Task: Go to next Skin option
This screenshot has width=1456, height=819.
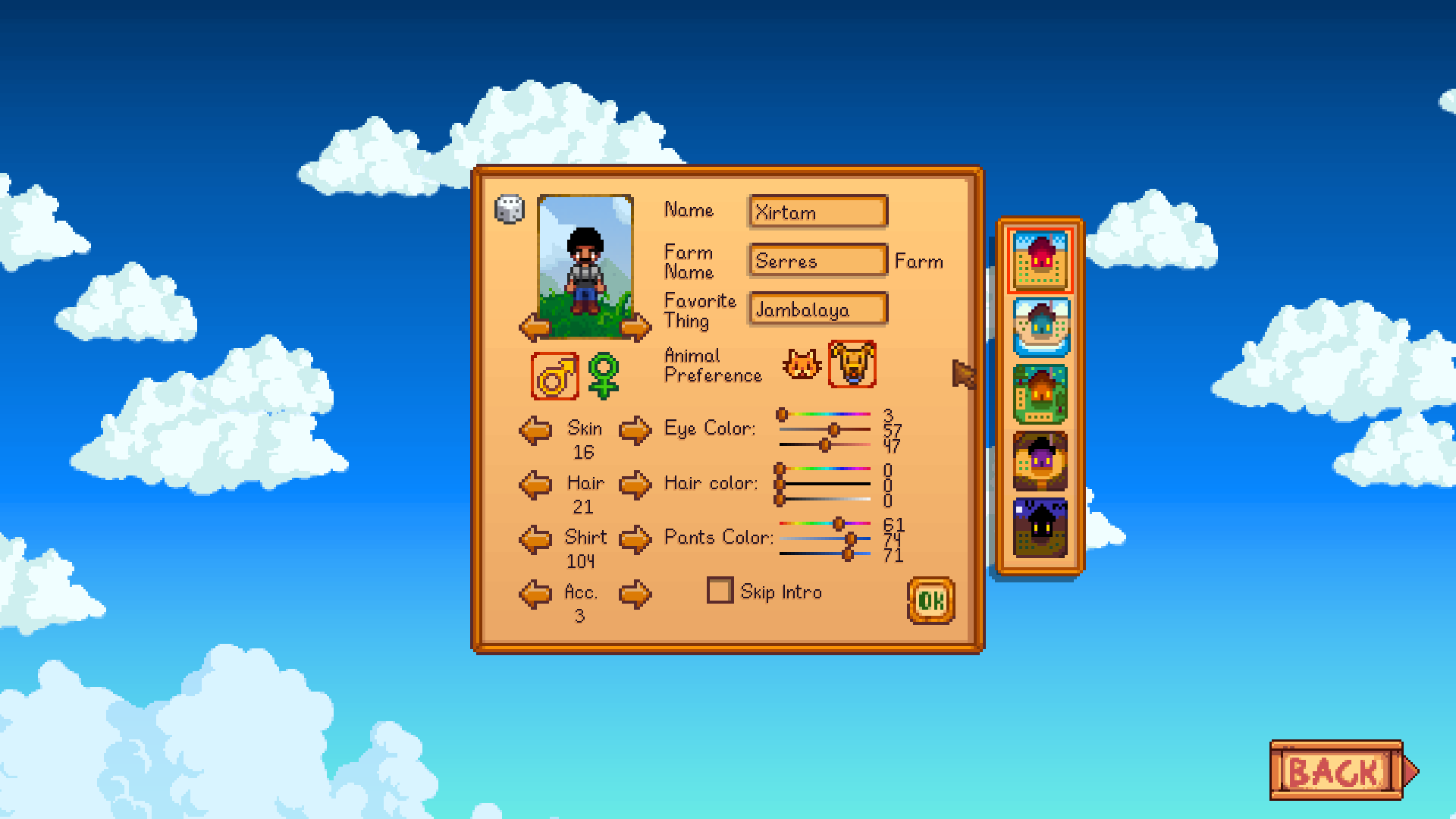Action: (x=635, y=430)
